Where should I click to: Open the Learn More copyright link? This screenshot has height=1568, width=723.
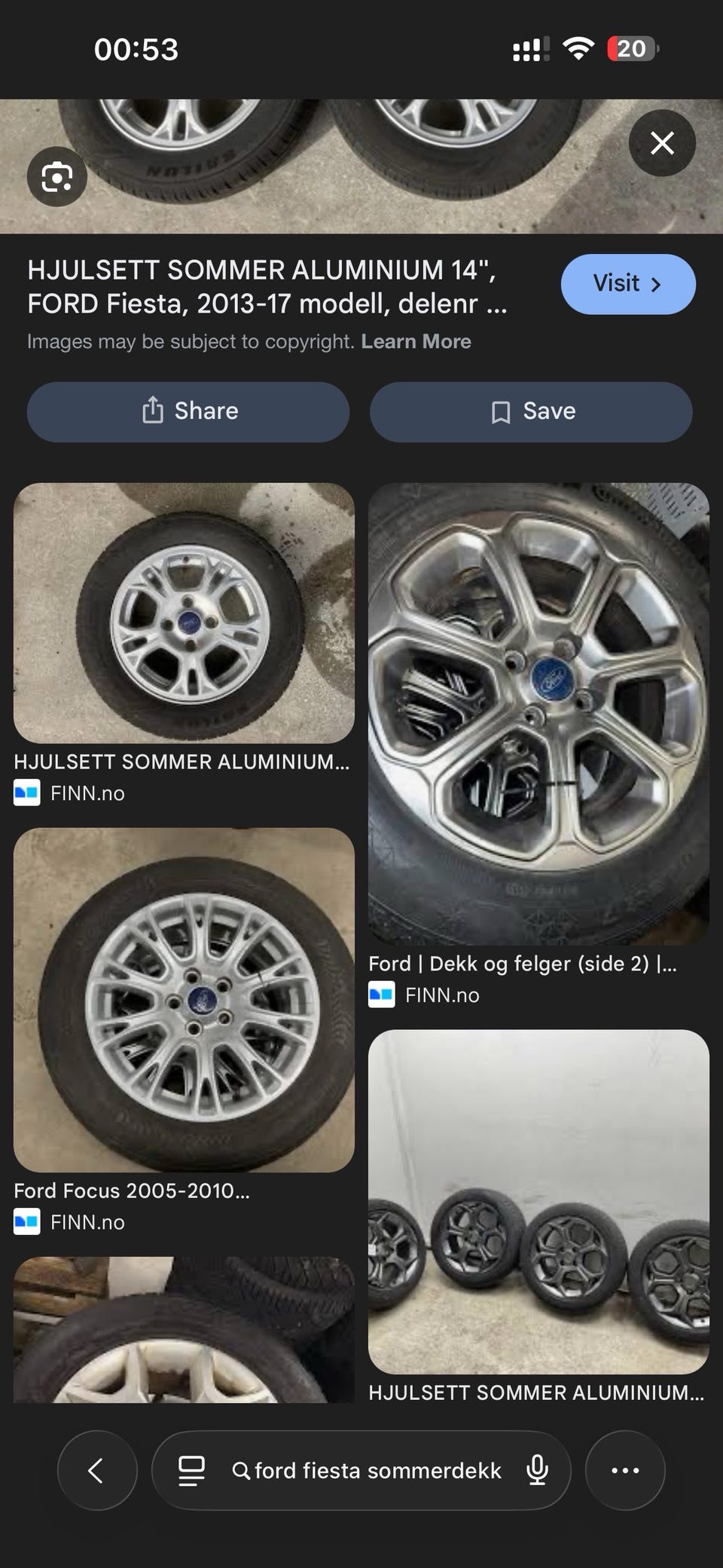tap(416, 341)
